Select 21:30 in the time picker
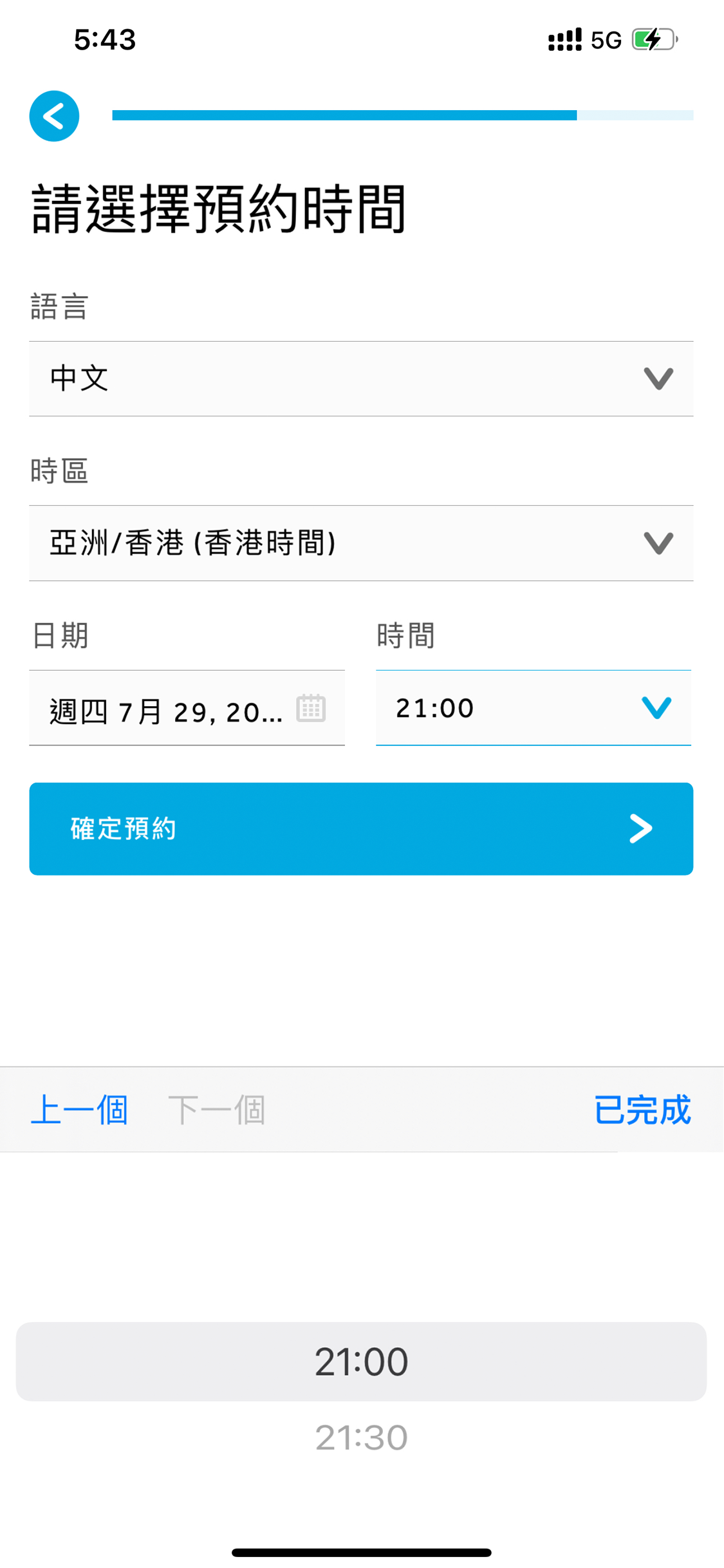The image size is (724, 1568). click(x=361, y=1438)
